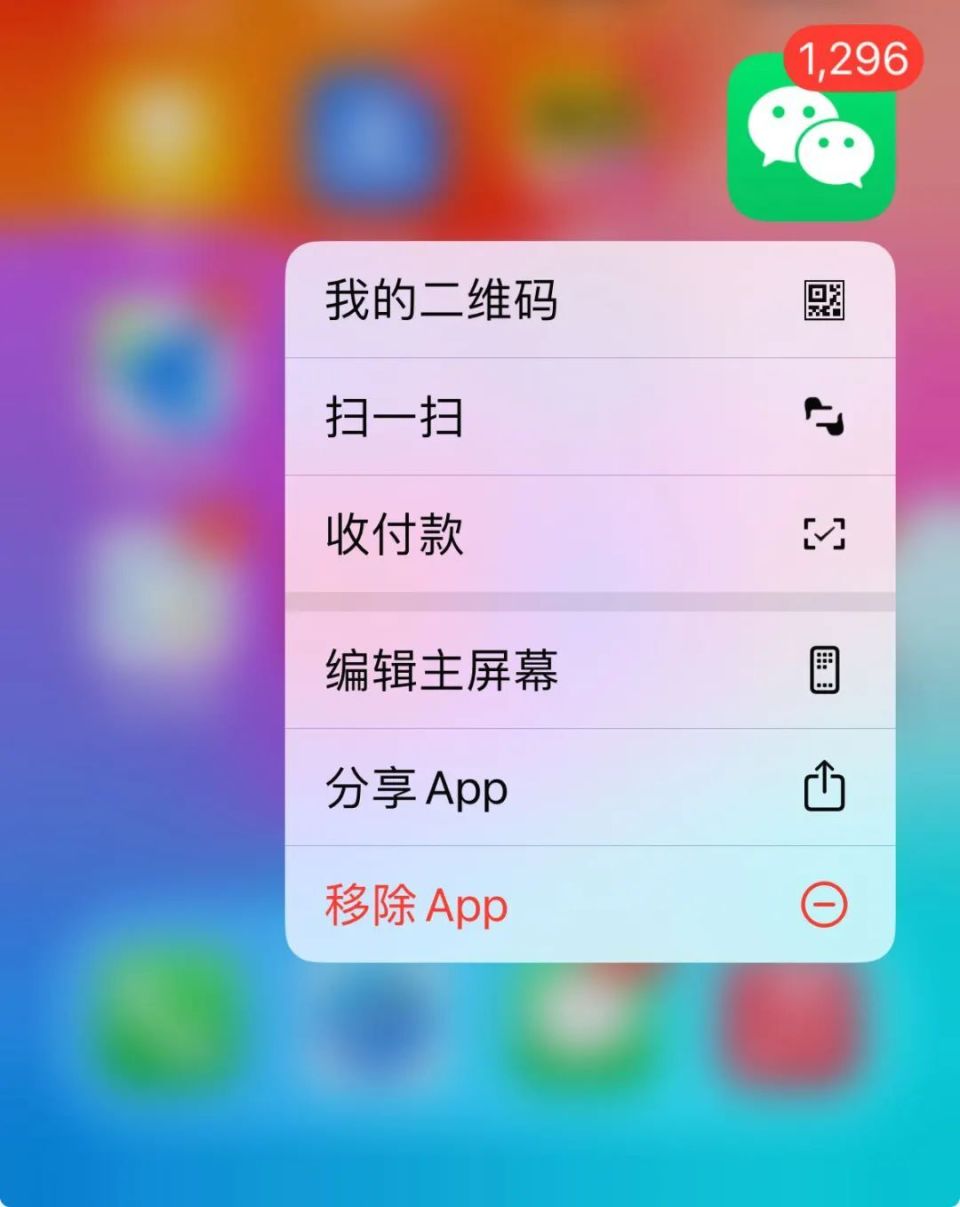Open 收付款 quick action
Viewport: 960px width, 1207px height.
pos(590,534)
